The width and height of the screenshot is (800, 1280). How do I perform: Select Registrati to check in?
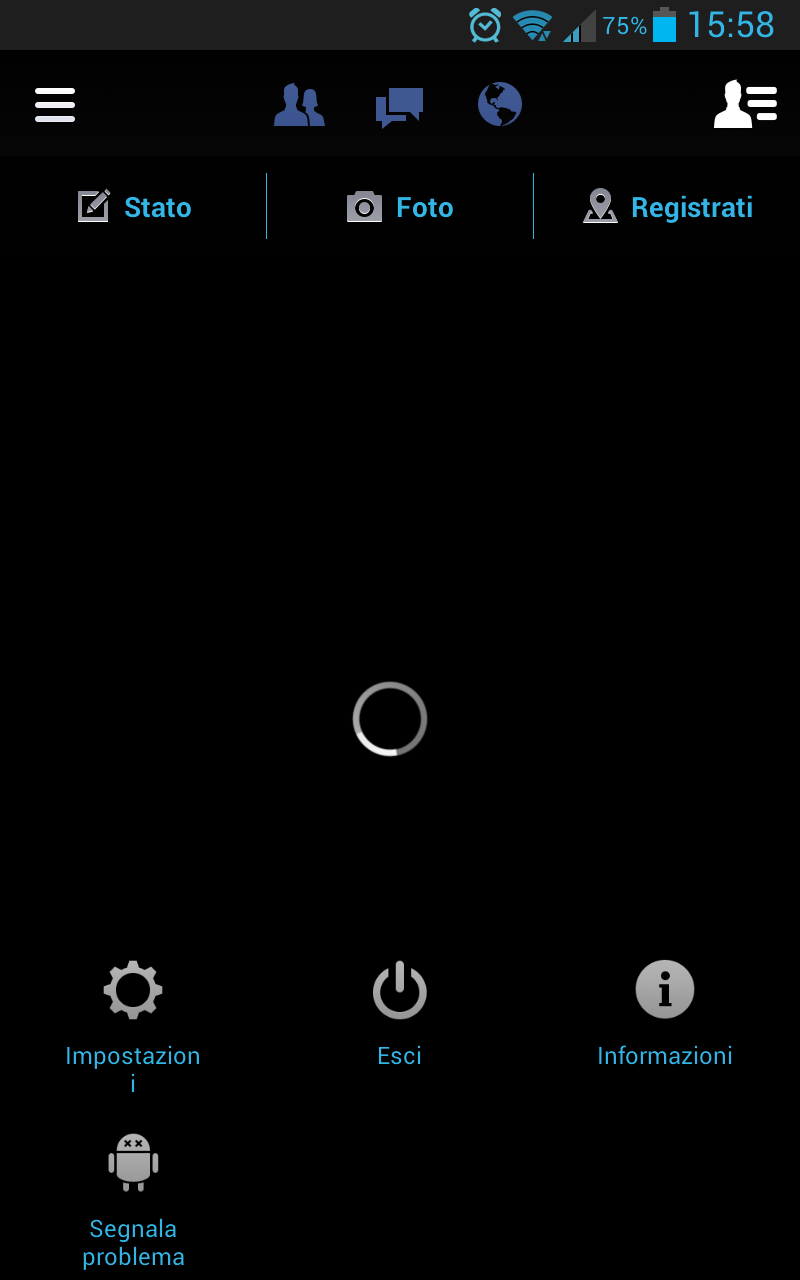[668, 207]
